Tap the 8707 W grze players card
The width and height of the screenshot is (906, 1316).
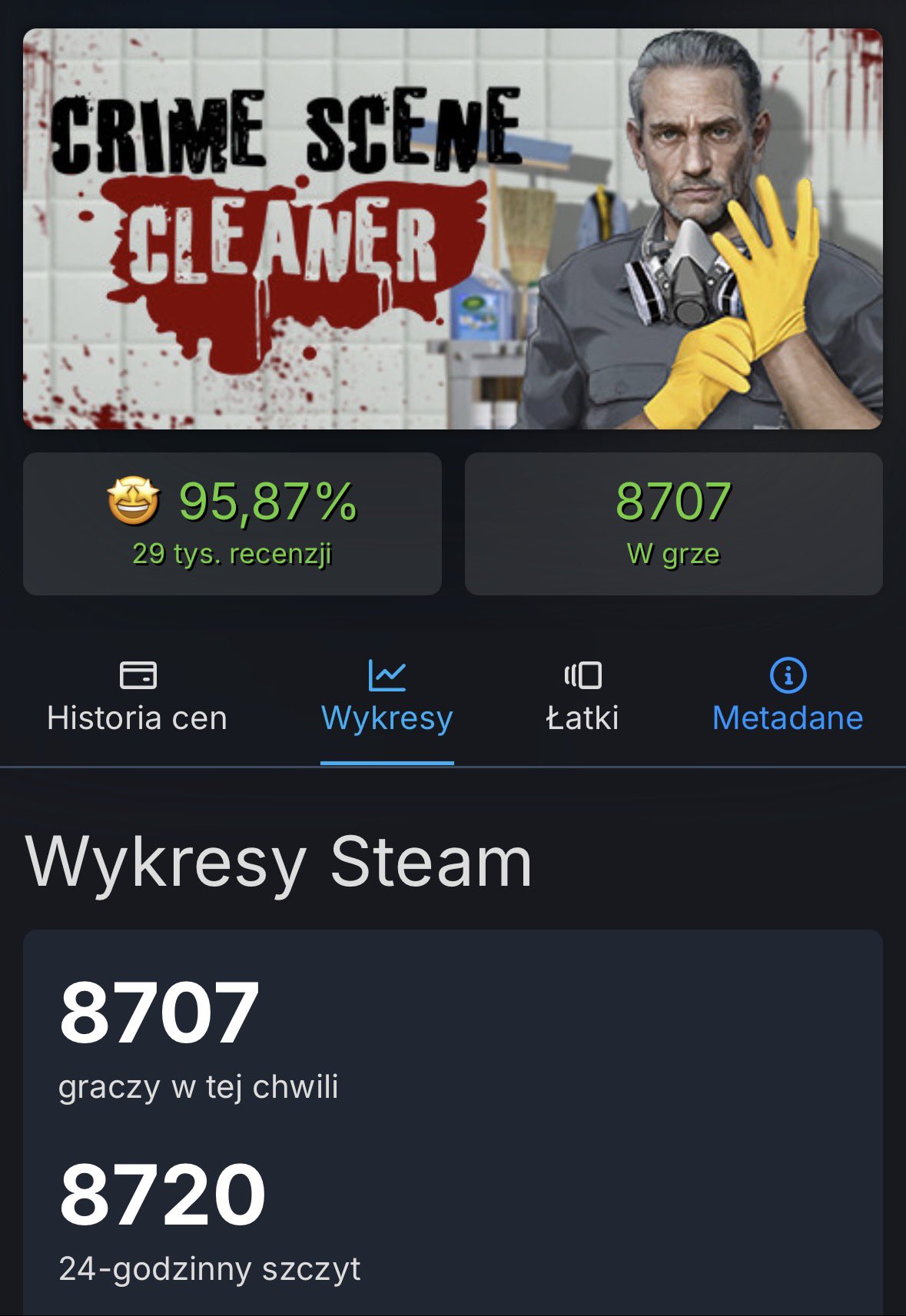673,523
